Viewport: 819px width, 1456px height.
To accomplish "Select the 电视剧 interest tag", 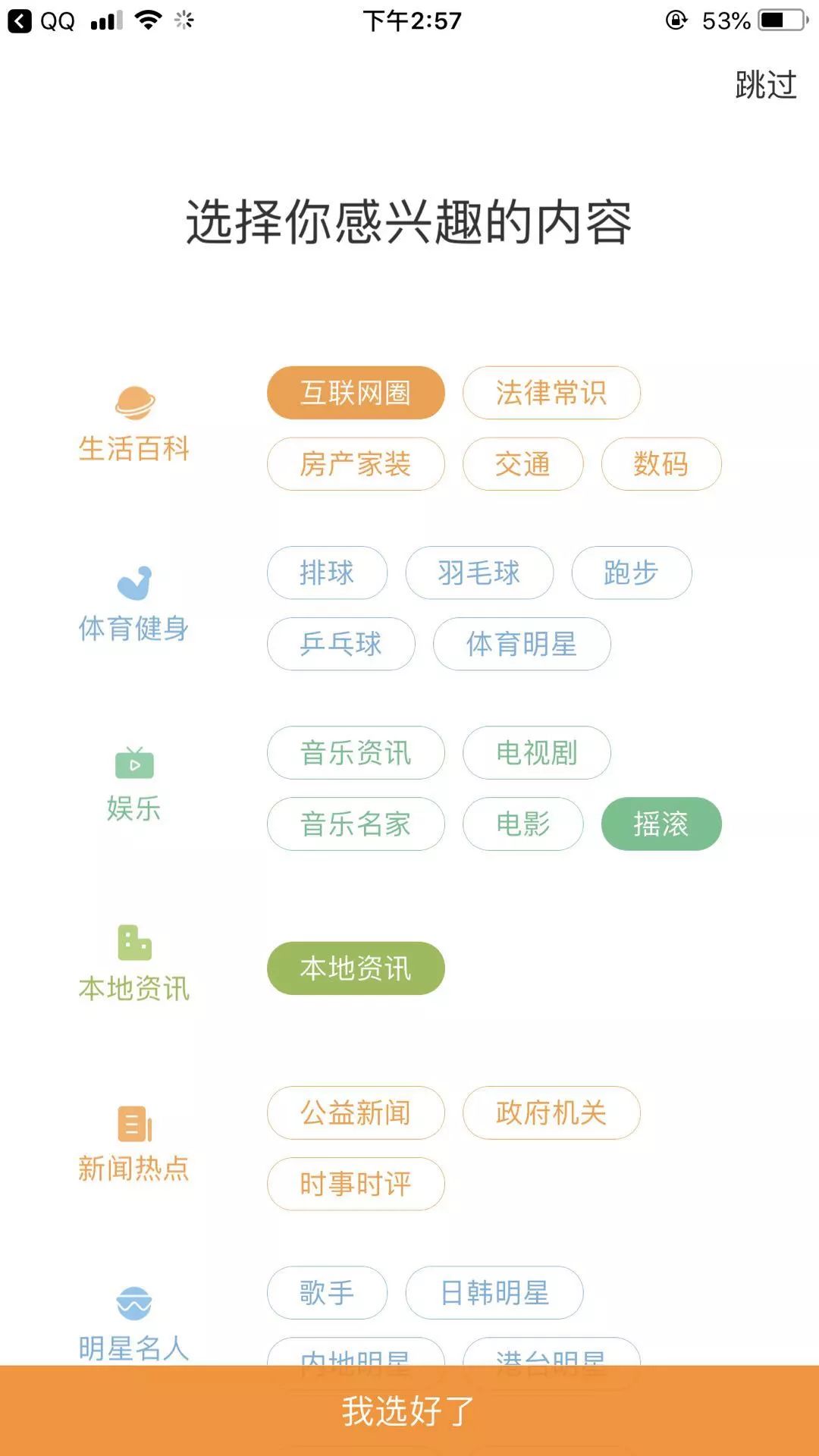I will pyautogui.click(x=536, y=753).
